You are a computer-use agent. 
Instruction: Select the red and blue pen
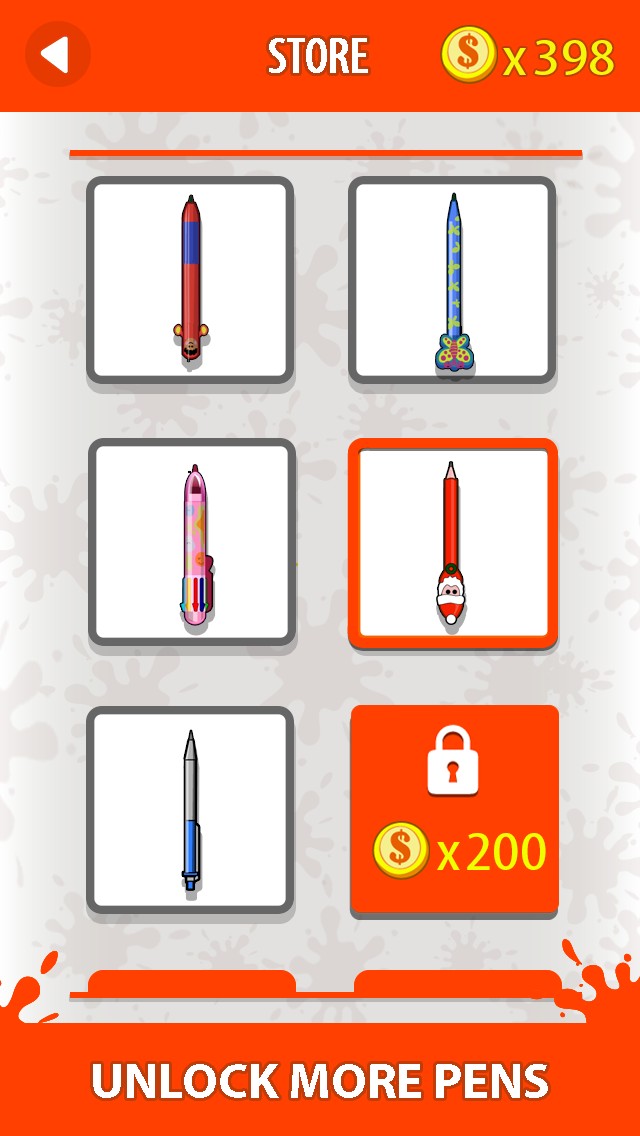pyautogui.click(x=190, y=280)
